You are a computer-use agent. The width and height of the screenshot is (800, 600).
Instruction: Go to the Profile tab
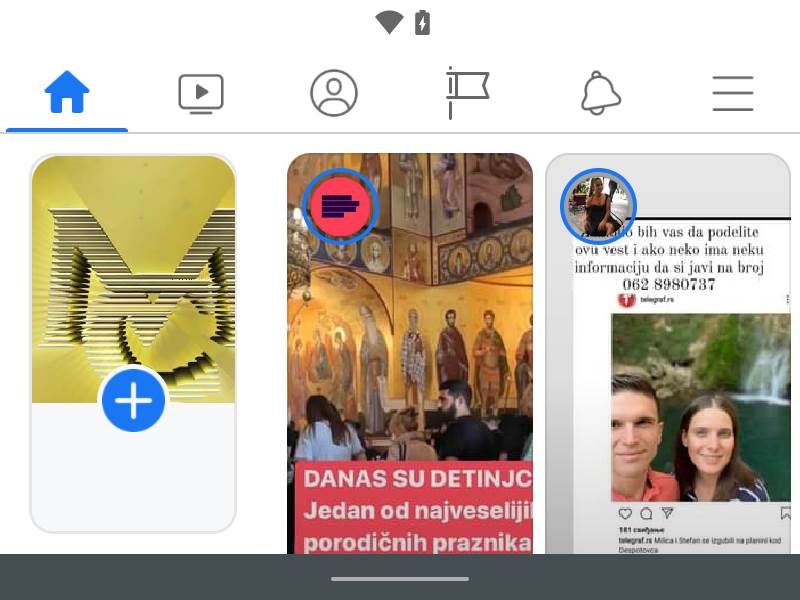(334, 93)
